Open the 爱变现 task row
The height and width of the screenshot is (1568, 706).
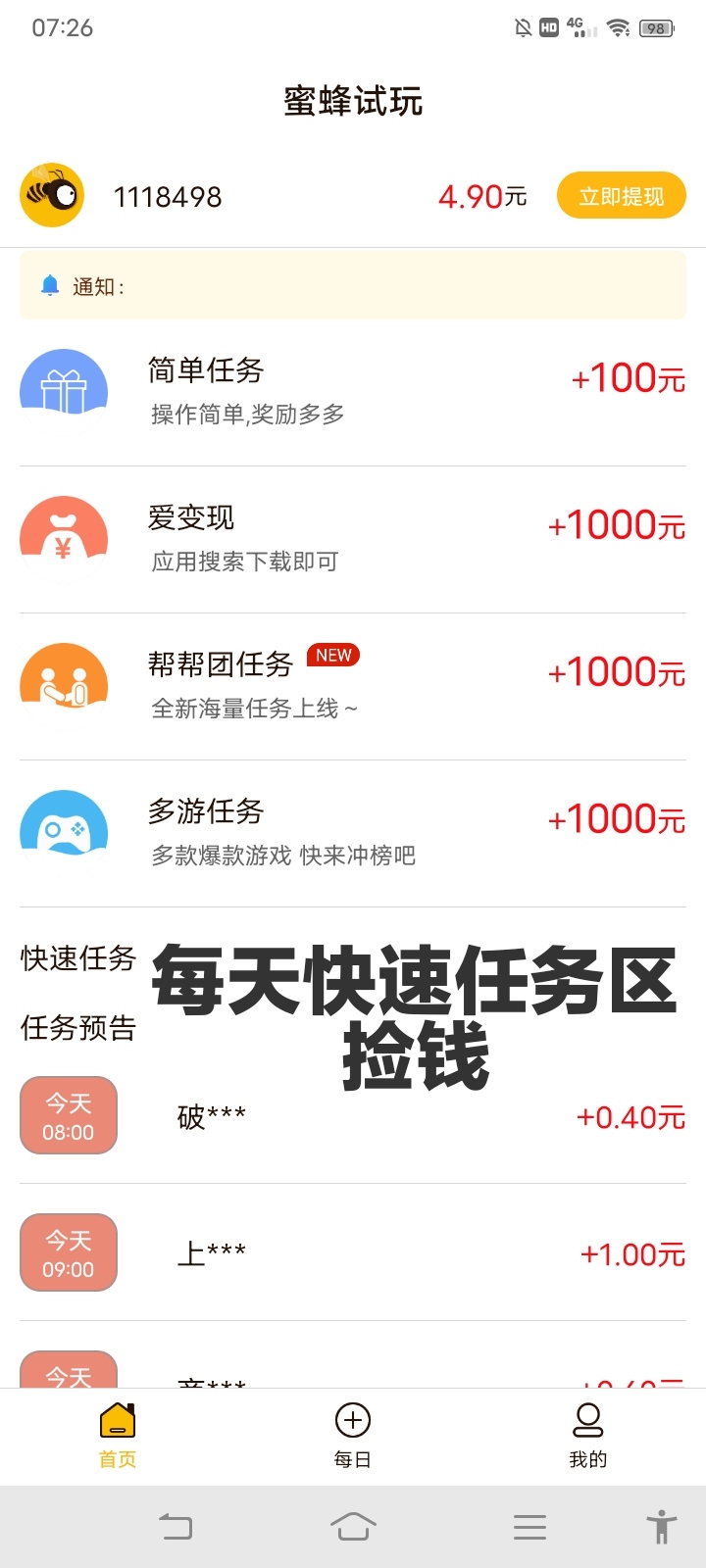(x=353, y=539)
